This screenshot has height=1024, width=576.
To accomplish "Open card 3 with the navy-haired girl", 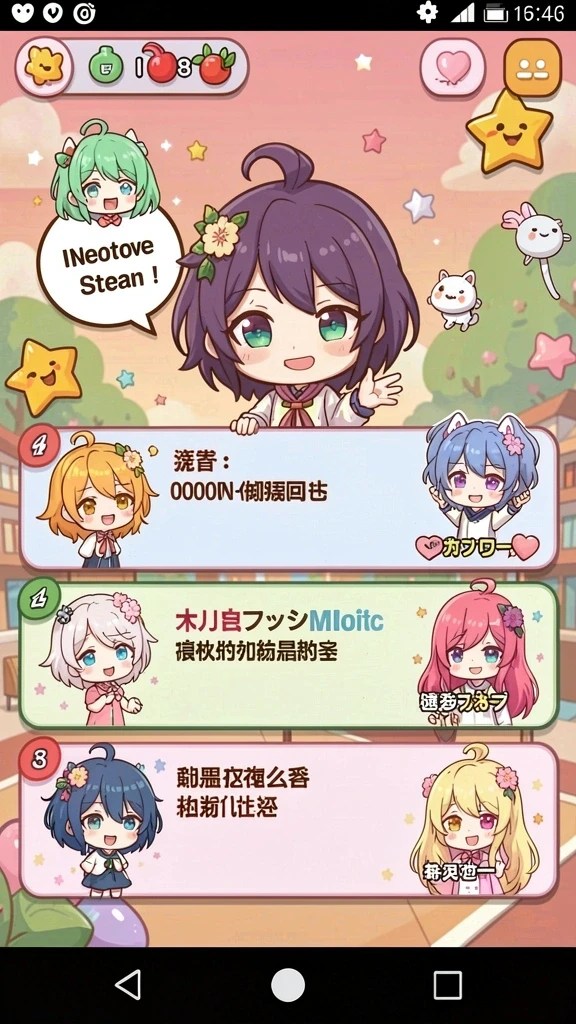I will (288, 820).
